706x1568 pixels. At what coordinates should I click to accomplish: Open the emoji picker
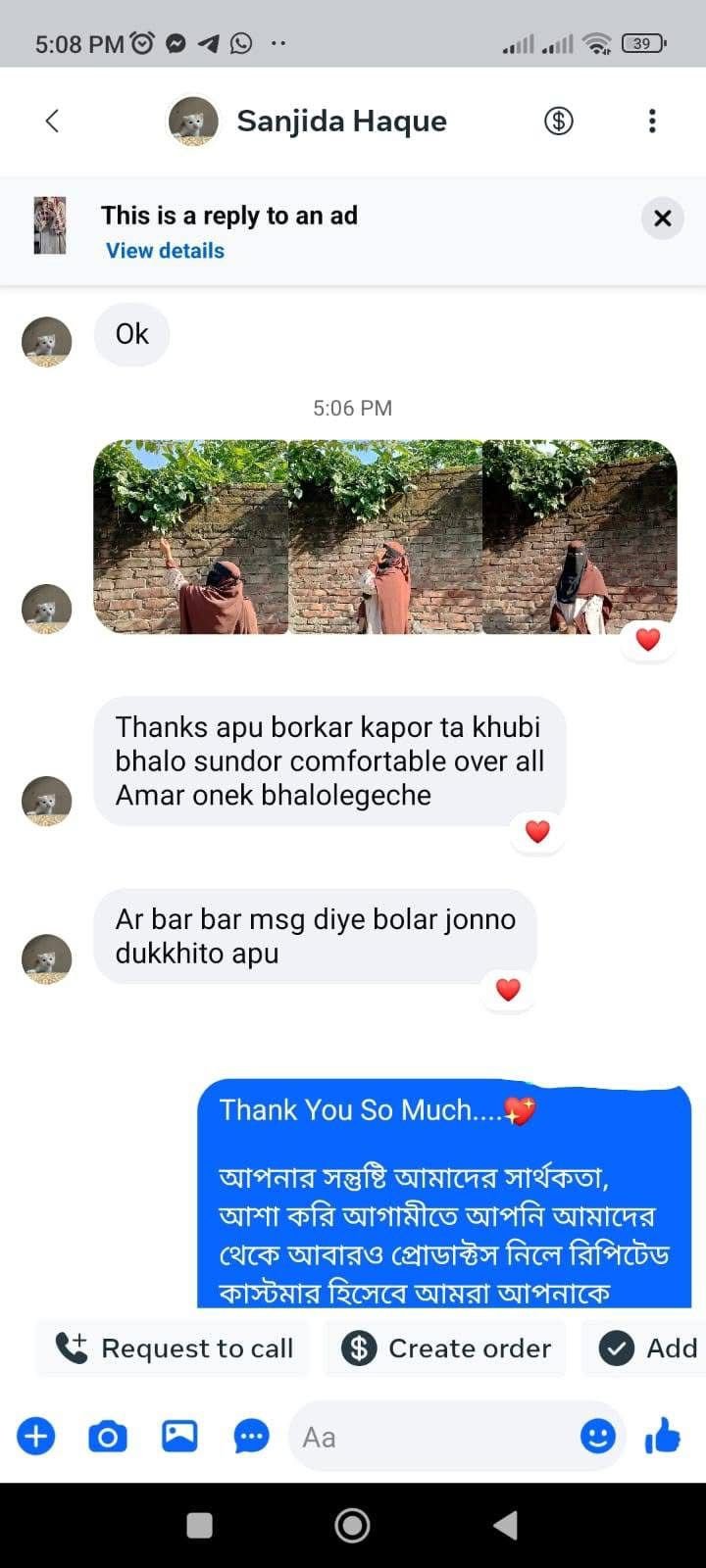[x=598, y=1437]
